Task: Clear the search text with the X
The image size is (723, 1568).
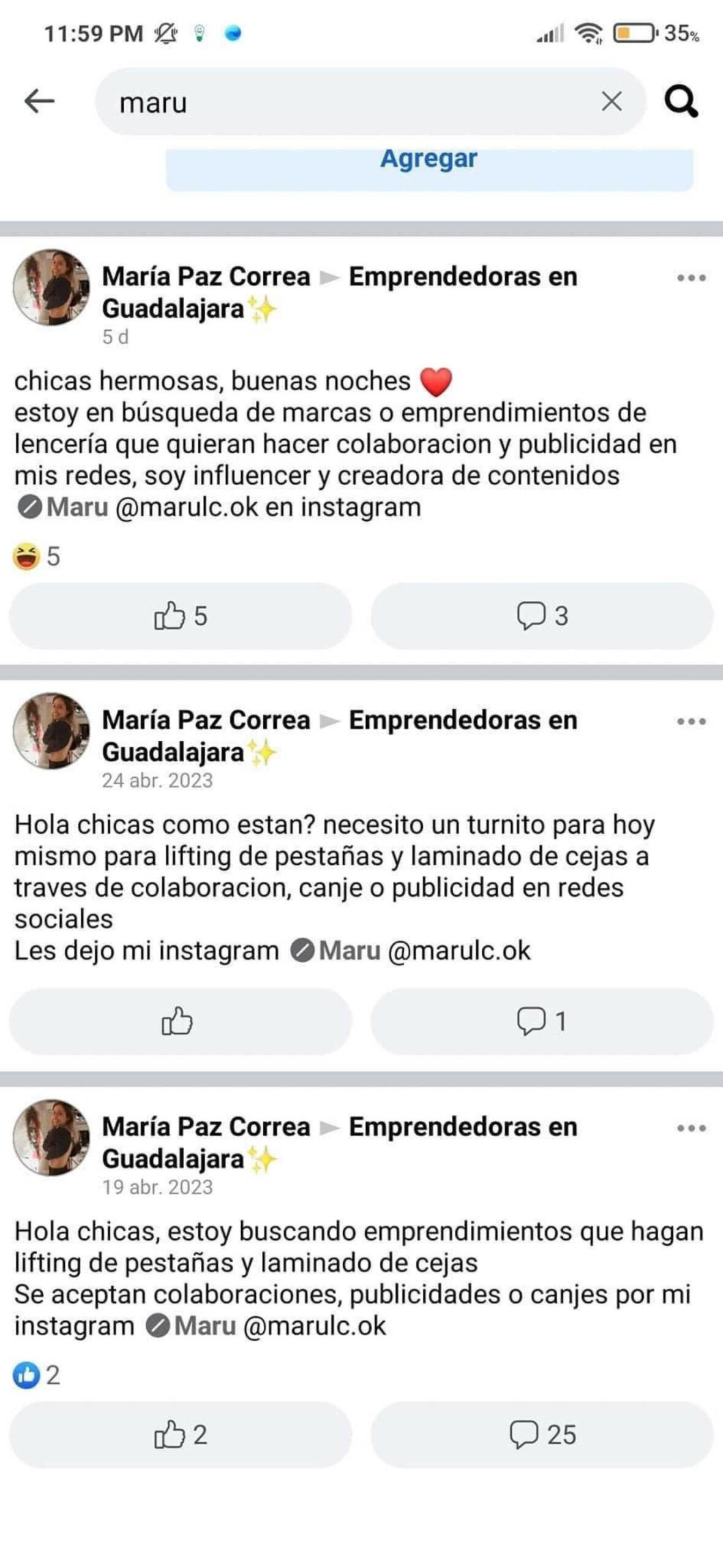Action: [x=611, y=101]
